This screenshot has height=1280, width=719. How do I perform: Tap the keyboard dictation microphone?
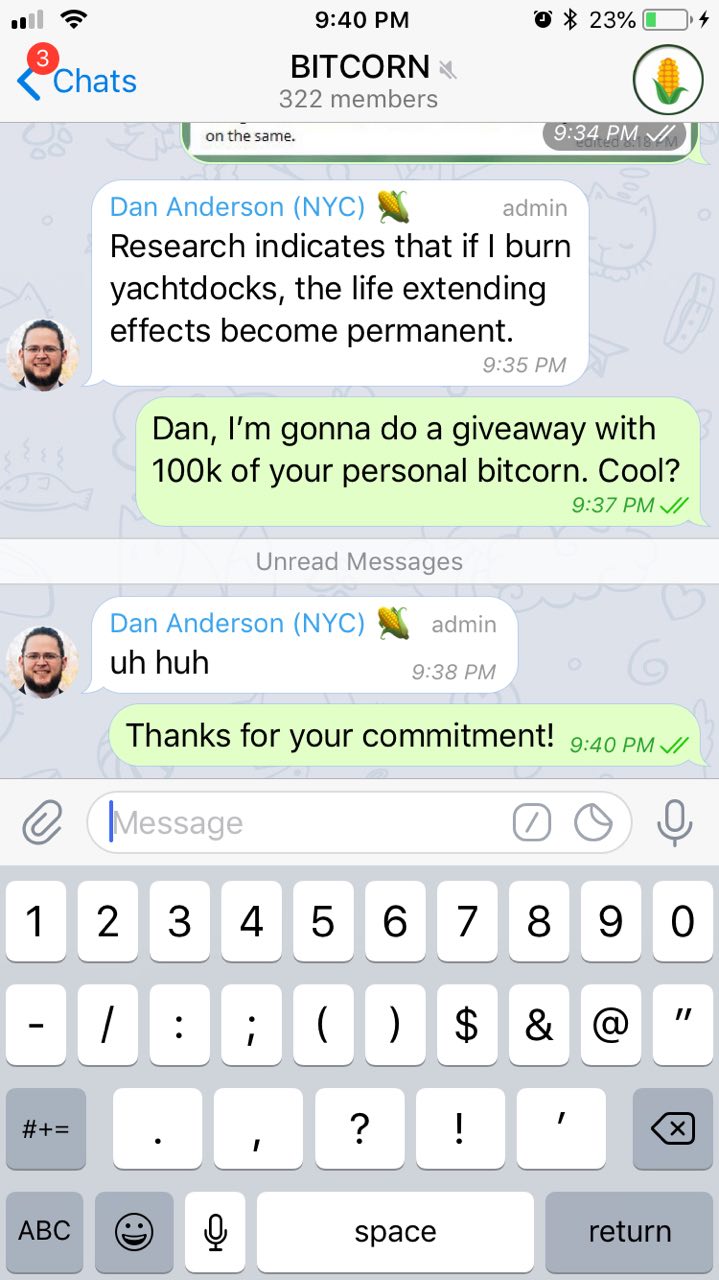tap(215, 1230)
